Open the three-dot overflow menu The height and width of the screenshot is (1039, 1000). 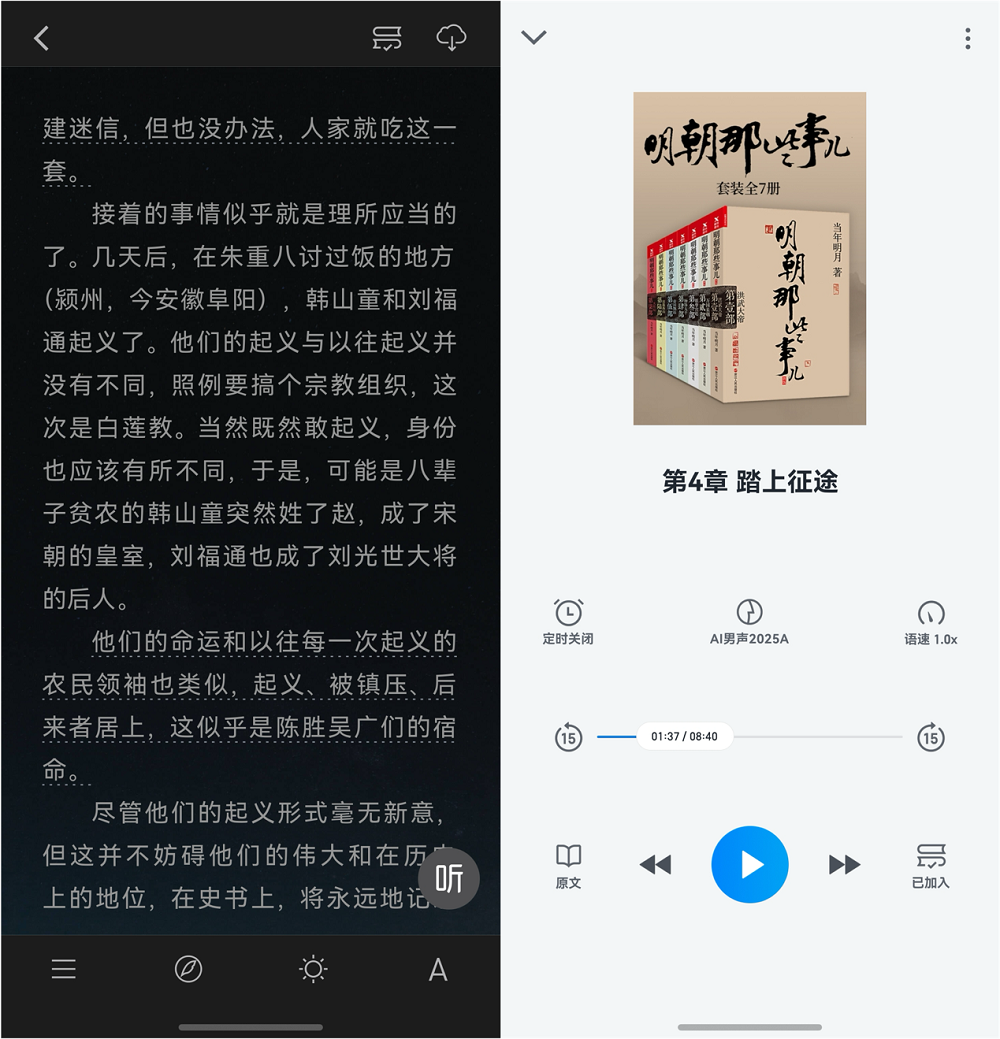pos(967,38)
